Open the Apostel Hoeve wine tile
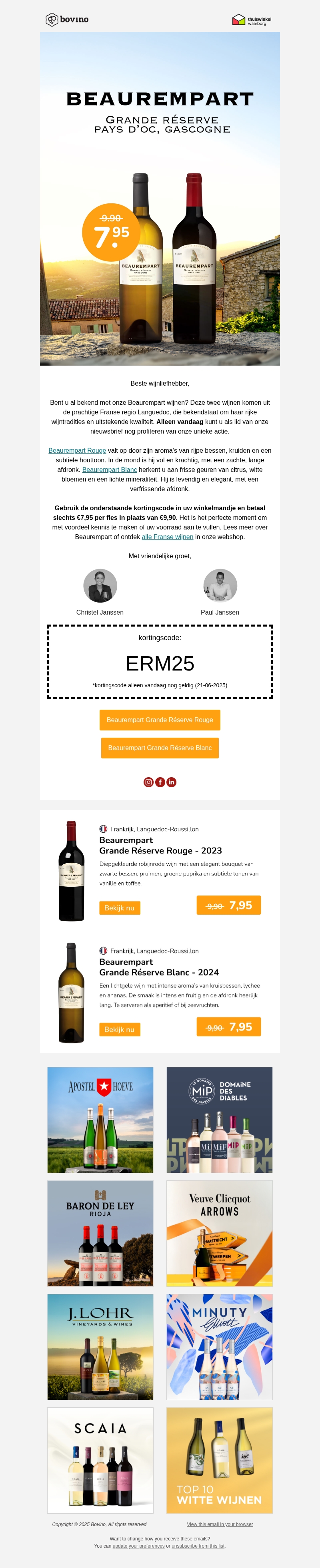 100,1119
